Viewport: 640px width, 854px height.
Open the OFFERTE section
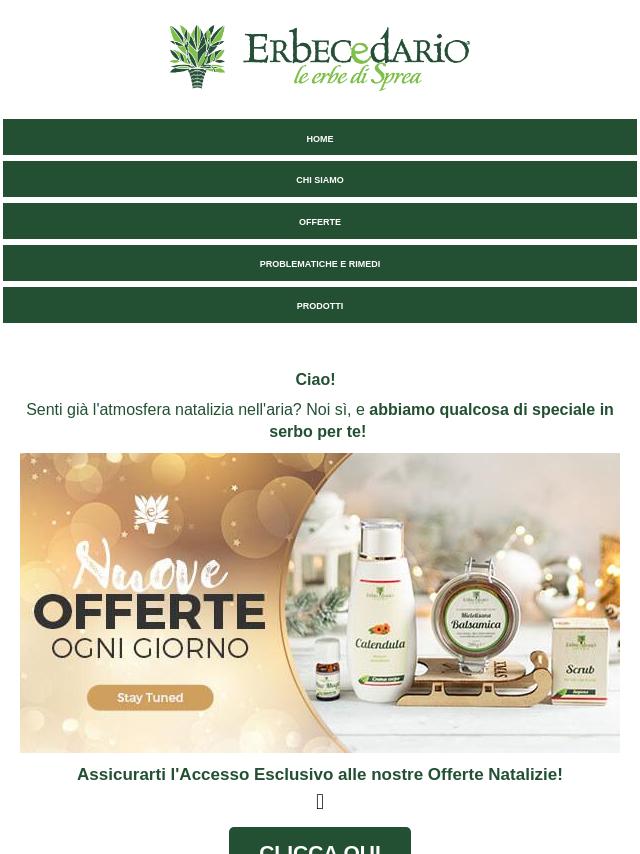point(320,222)
